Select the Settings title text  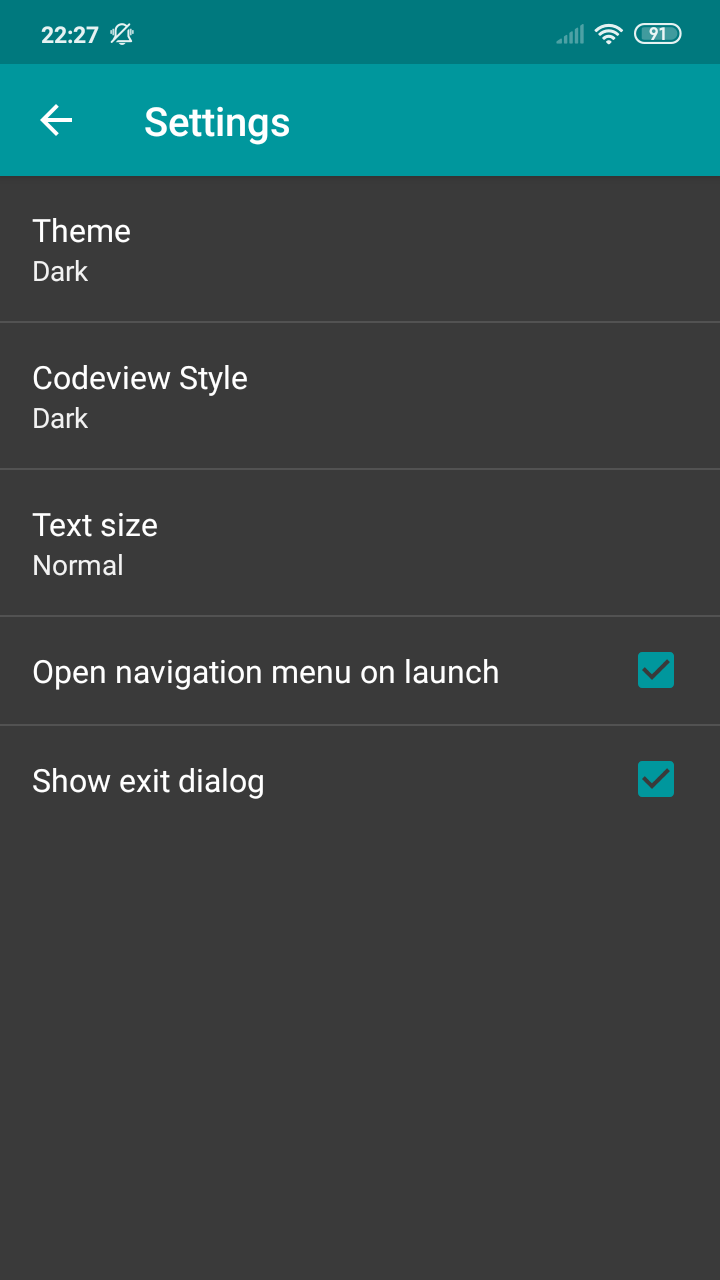pyautogui.click(x=217, y=121)
